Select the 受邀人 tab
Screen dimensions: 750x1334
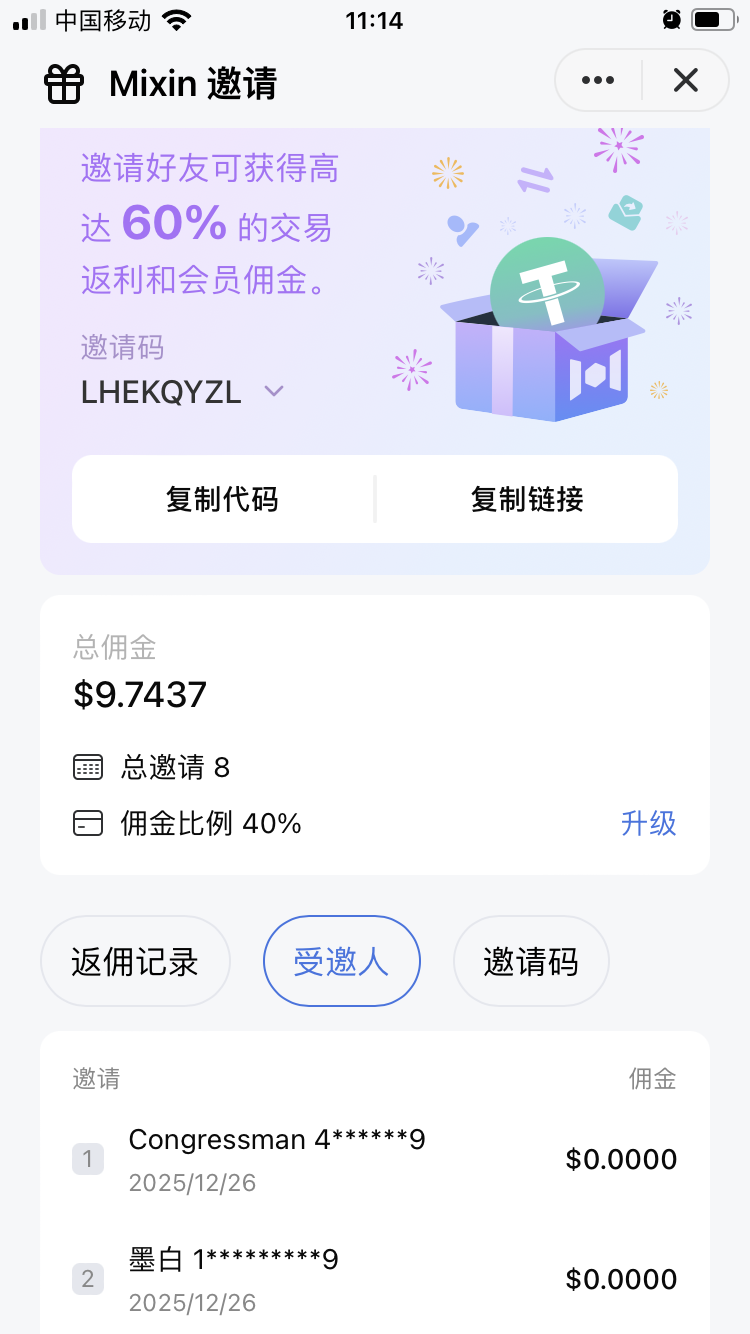click(341, 962)
